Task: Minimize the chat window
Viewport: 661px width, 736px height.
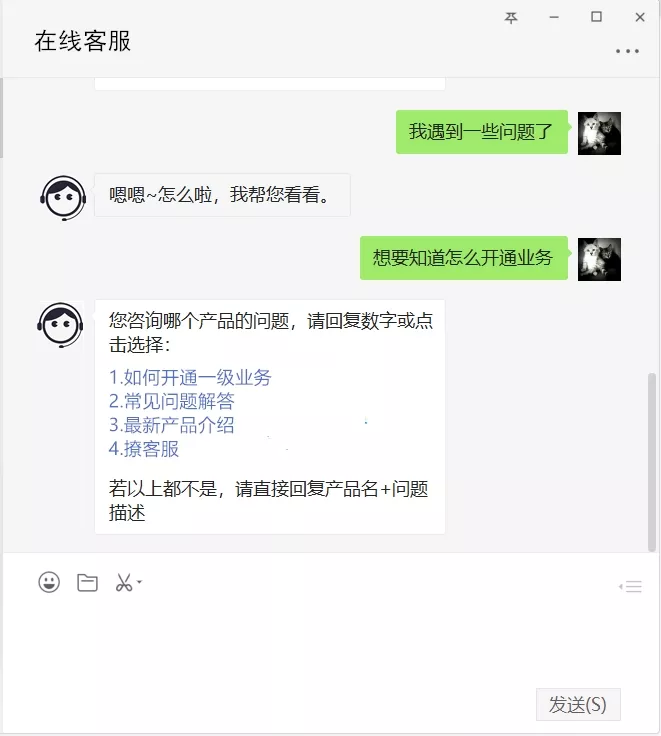Action: point(554,17)
